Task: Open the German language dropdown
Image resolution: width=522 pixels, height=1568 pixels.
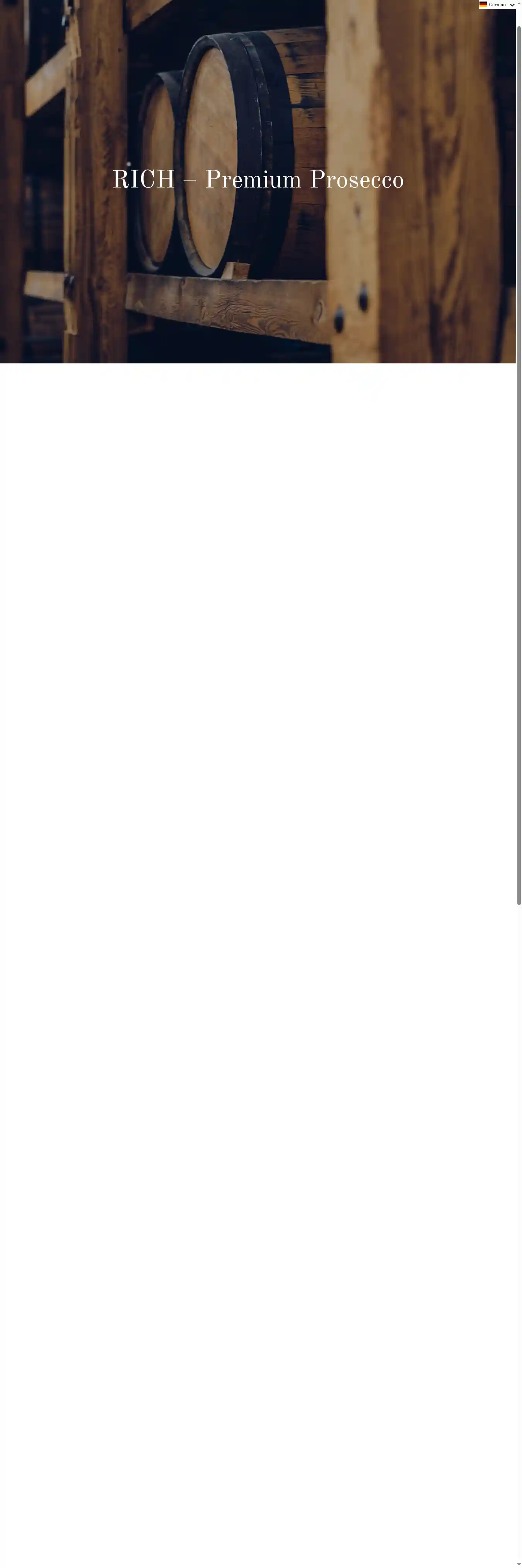Action: point(498,5)
